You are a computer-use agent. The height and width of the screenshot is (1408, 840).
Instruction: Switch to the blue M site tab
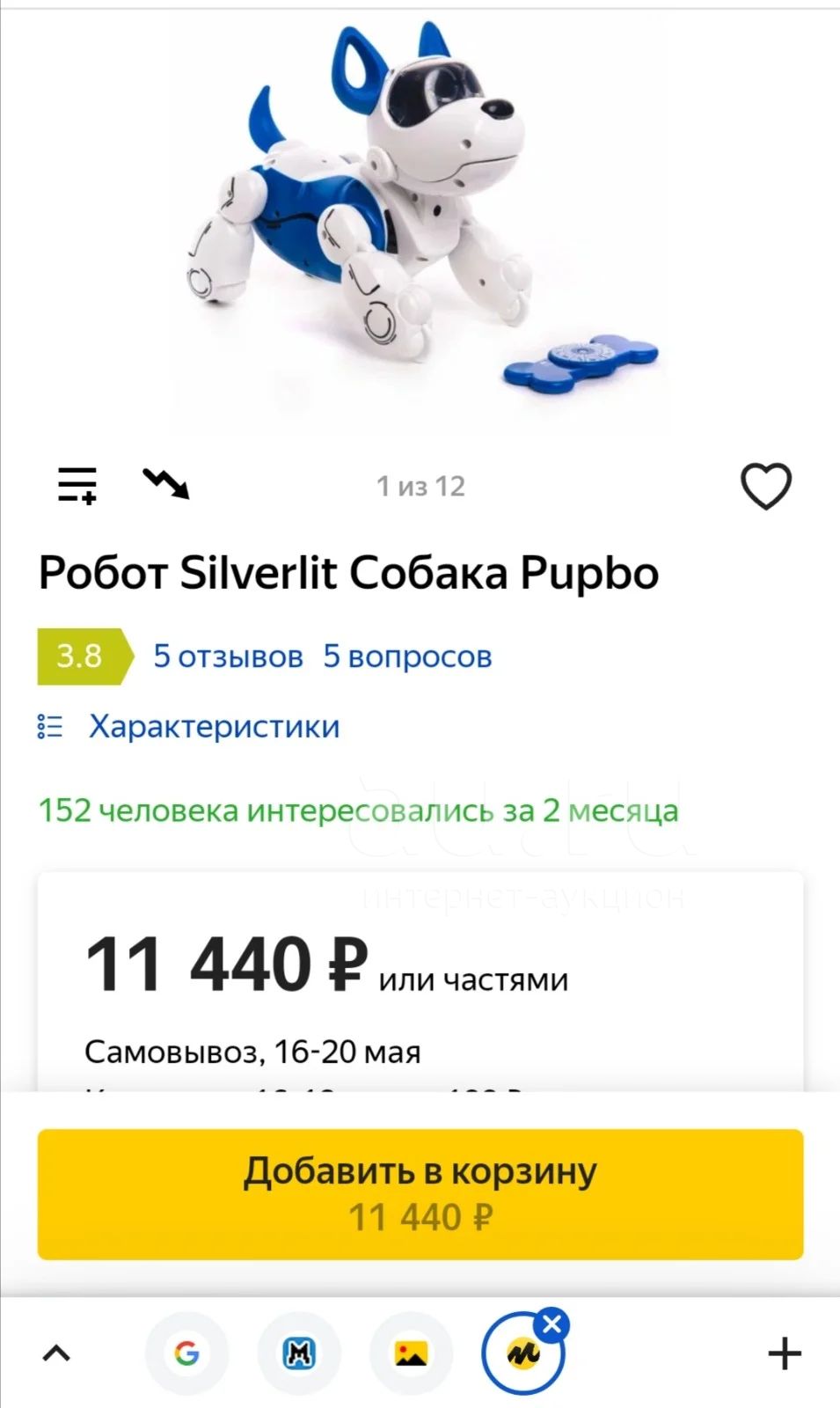[x=299, y=1353]
